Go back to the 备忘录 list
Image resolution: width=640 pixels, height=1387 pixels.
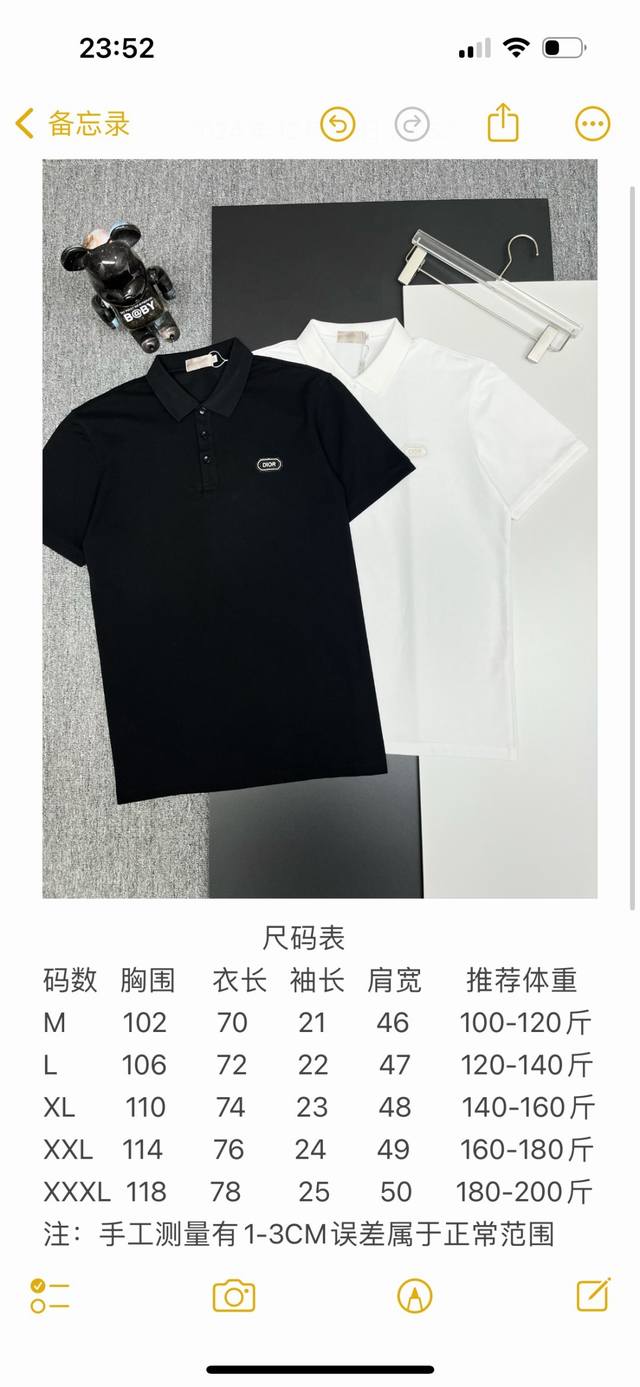72,125
